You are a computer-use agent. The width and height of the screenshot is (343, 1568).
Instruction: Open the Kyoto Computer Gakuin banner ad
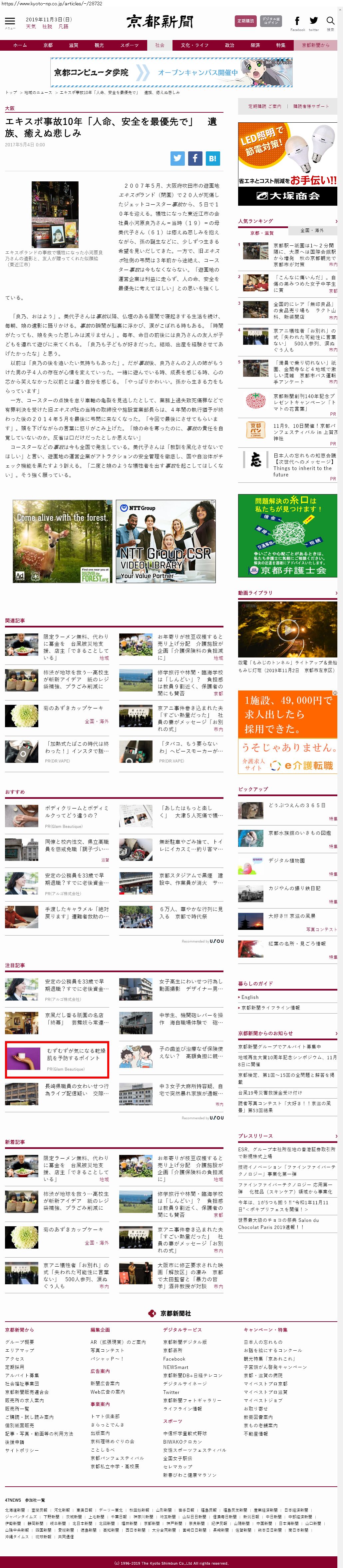tap(171, 72)
